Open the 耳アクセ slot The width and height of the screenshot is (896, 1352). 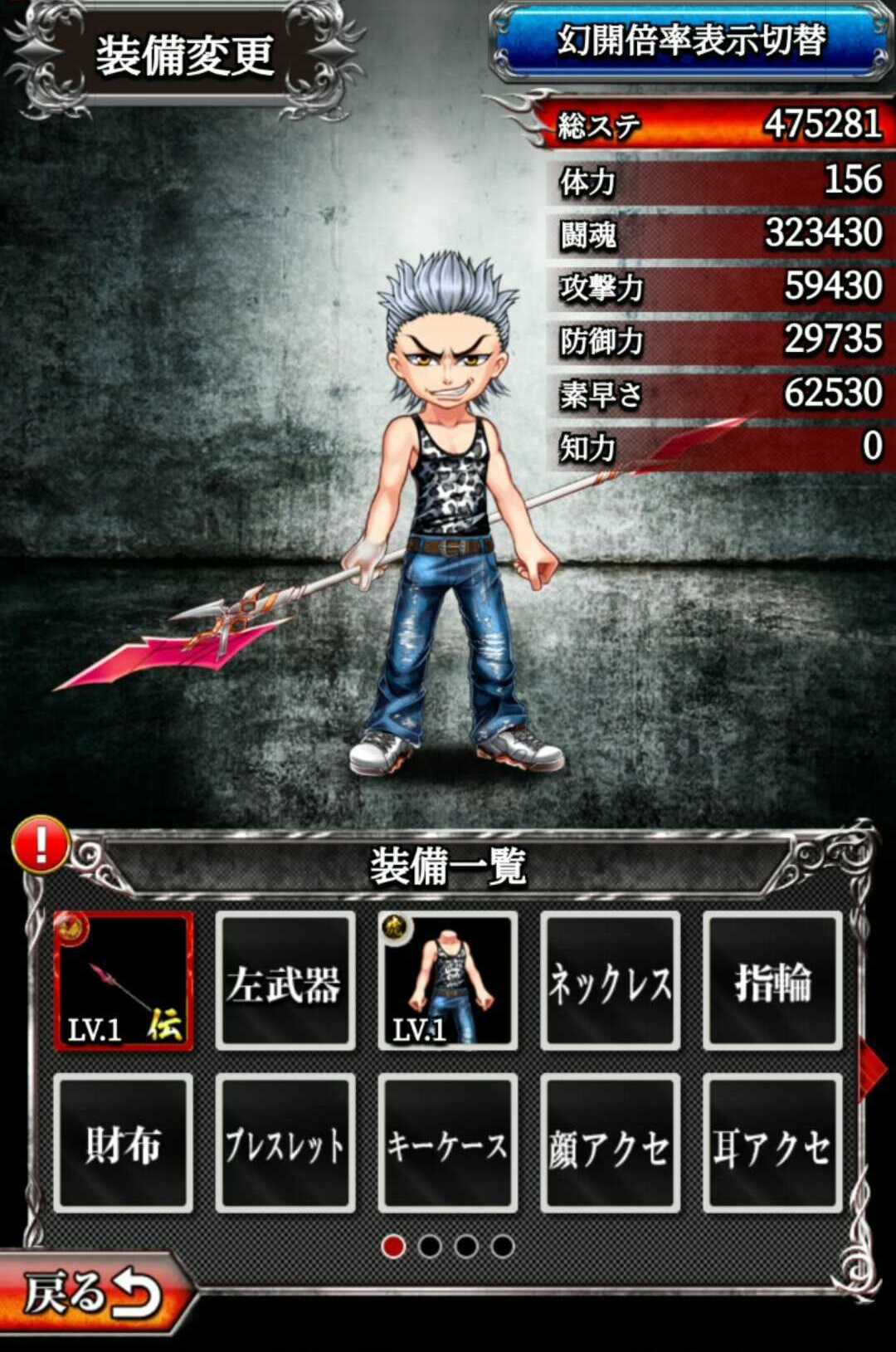coord(772,1143)
